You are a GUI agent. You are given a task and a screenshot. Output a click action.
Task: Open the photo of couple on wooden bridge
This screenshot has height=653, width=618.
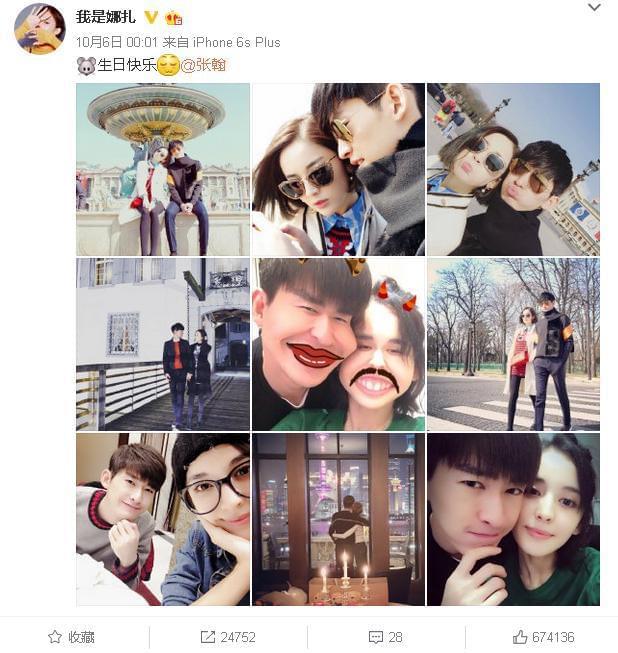163,344
